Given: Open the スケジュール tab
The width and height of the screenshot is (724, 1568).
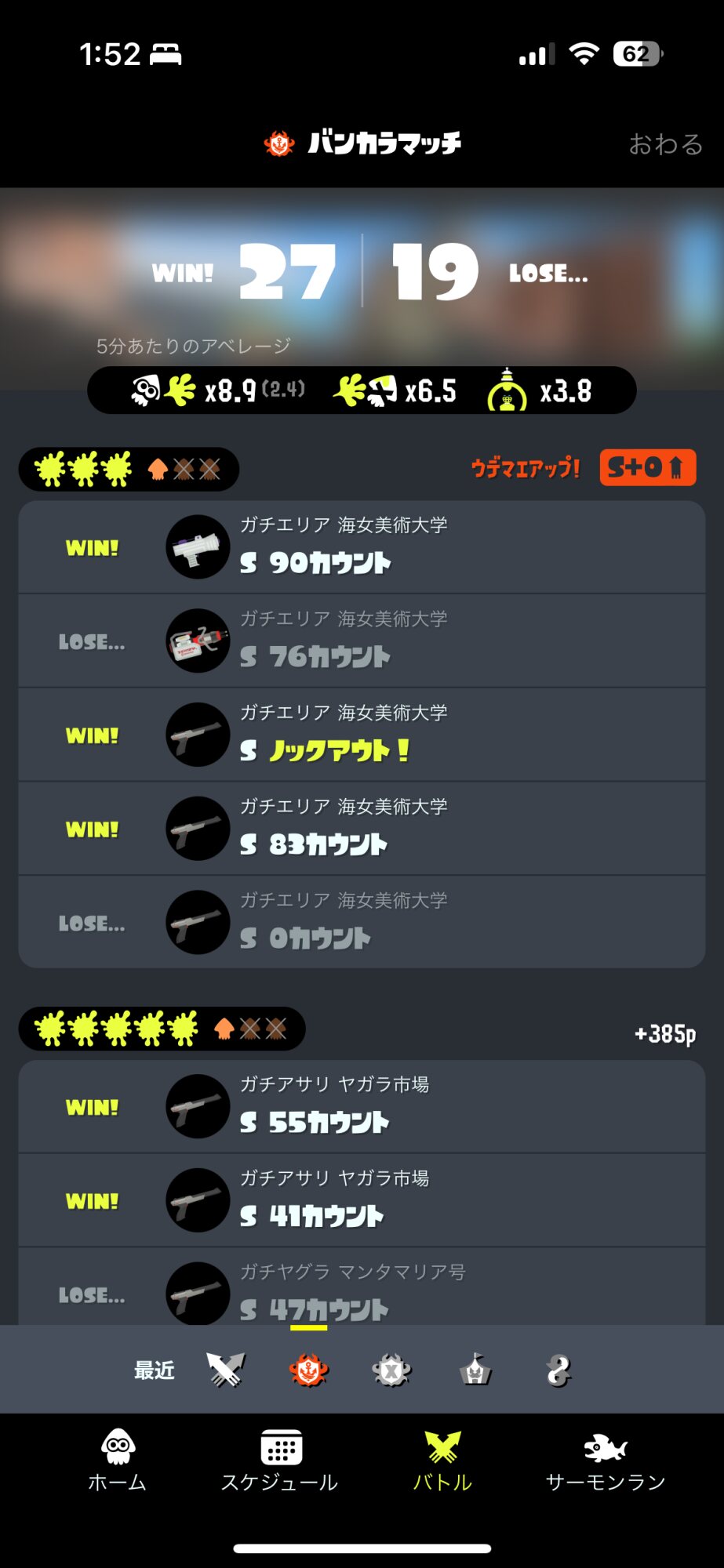Looking at the screenshot, I should pos(280,1460).
